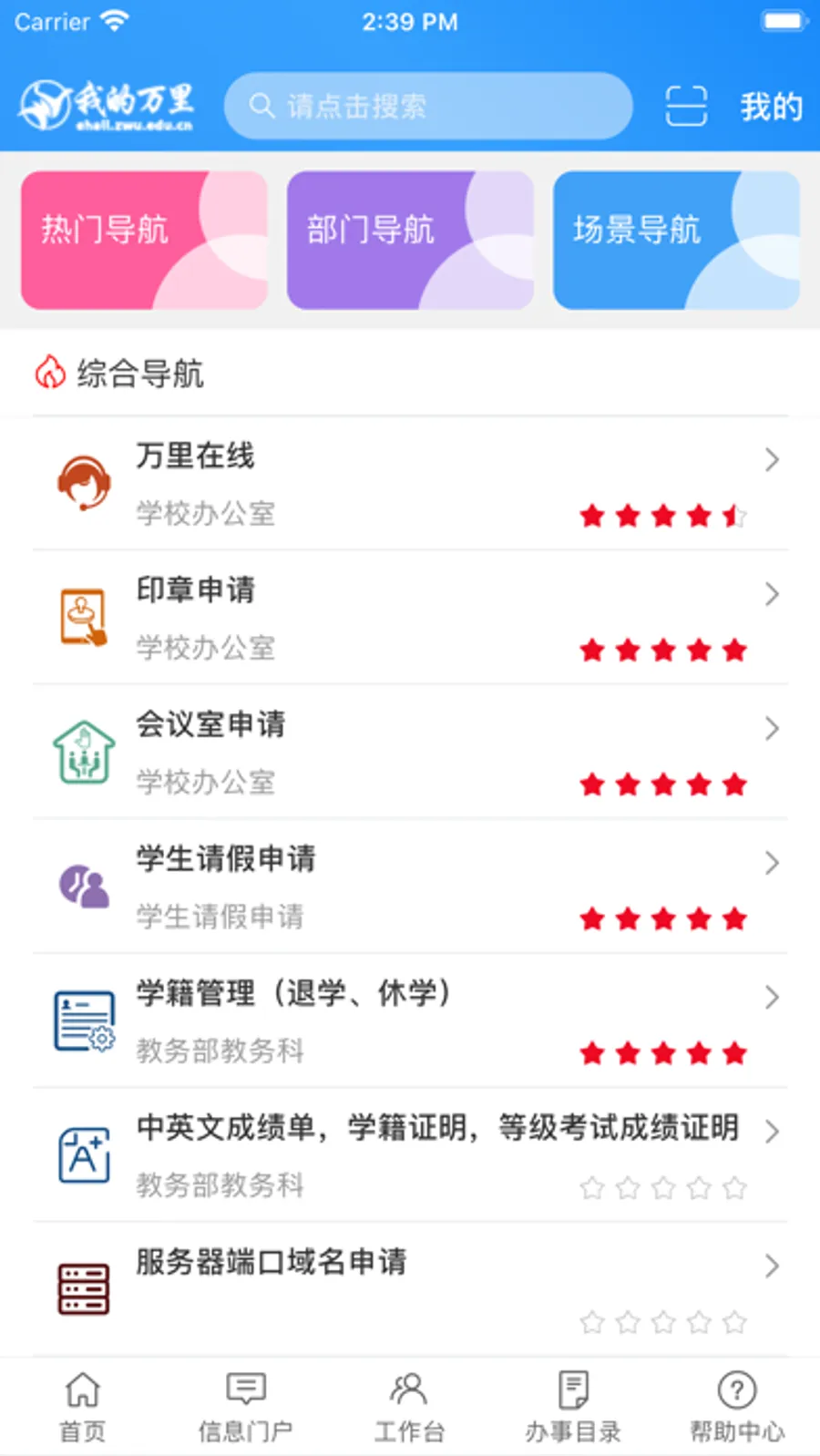
Task: Open the 中英文成绩单 certificate service
Action: [x=410, y=1154]
